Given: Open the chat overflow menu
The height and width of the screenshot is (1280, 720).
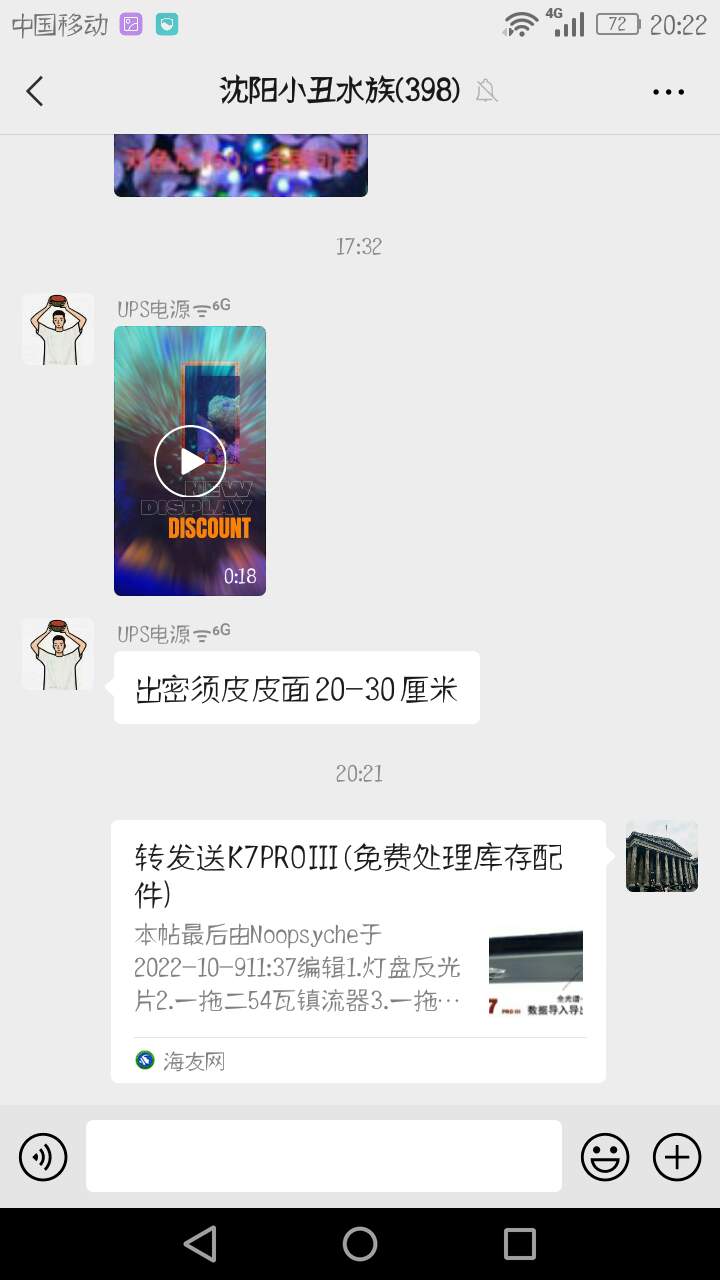Looking at the screenshot, I should pos(668,92).
